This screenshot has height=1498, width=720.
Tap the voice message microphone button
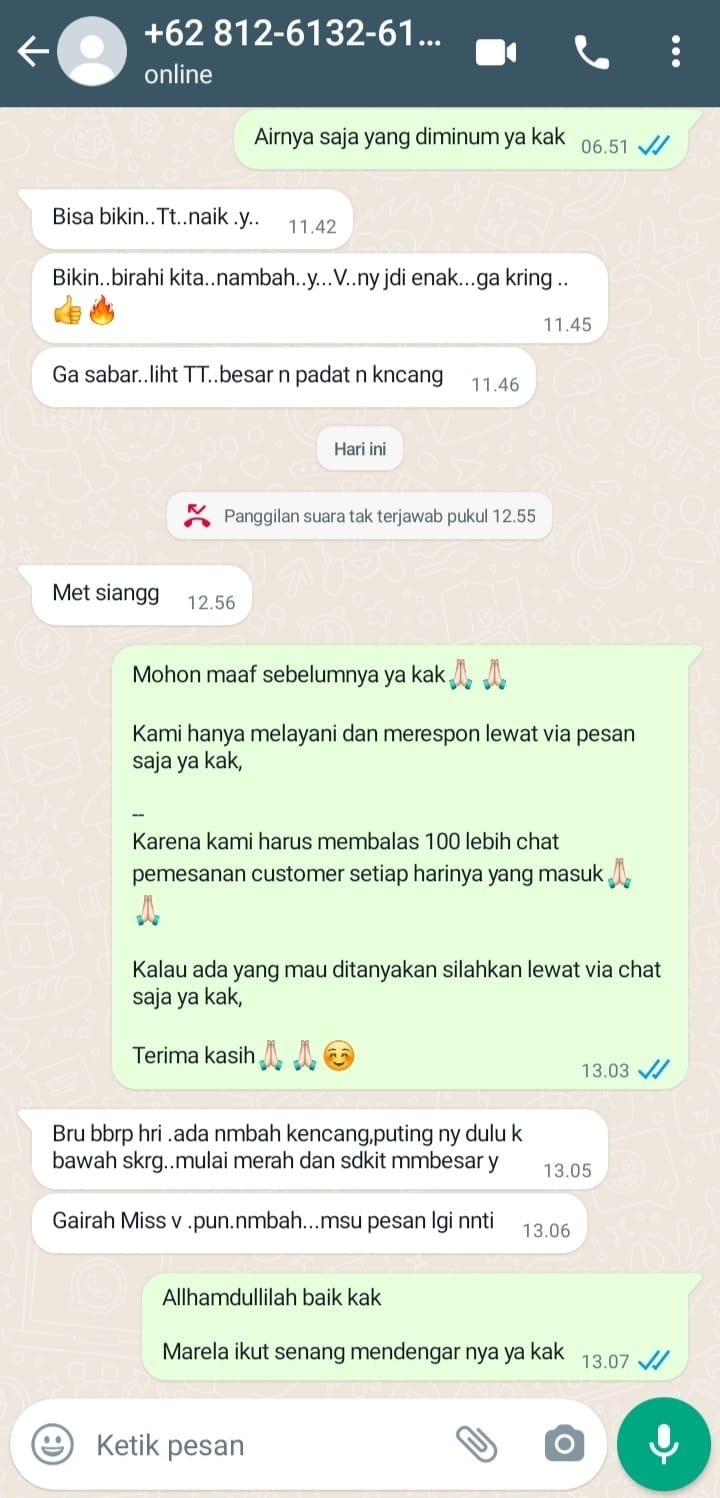click(x=663, y=1444)
